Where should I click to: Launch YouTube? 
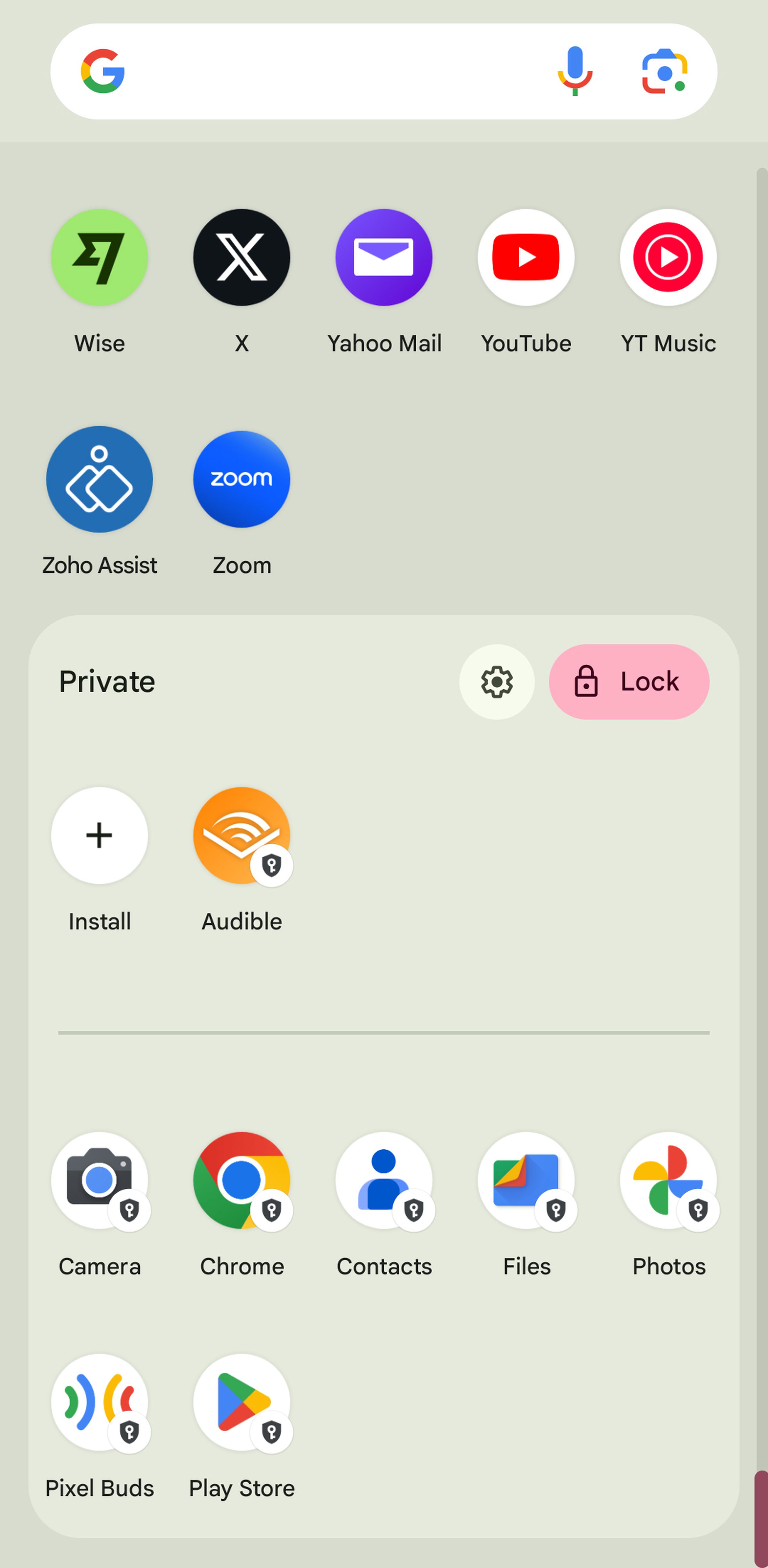coord(526,257)
